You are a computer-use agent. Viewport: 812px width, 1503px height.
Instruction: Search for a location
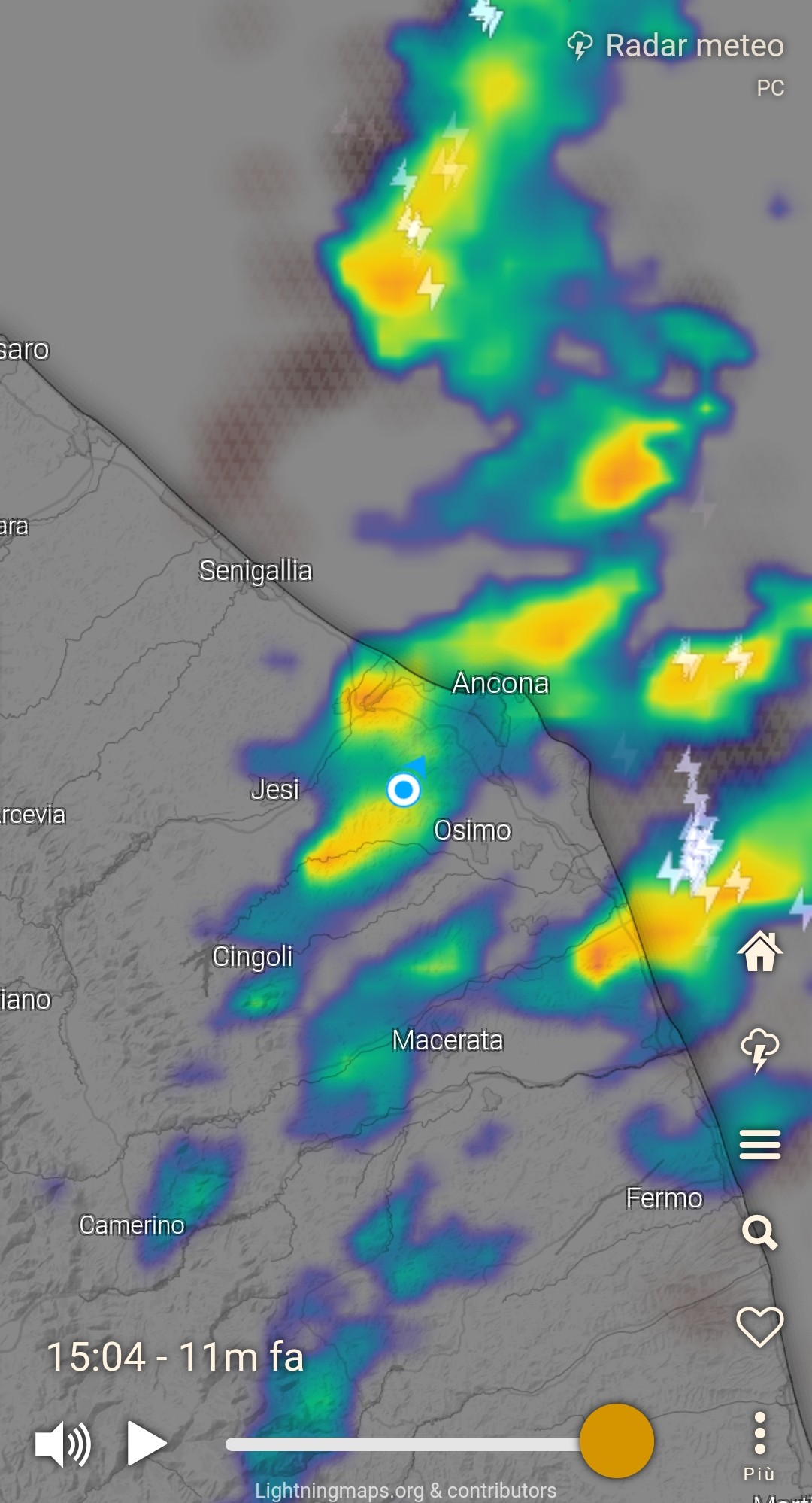(x=760, y=1232)
